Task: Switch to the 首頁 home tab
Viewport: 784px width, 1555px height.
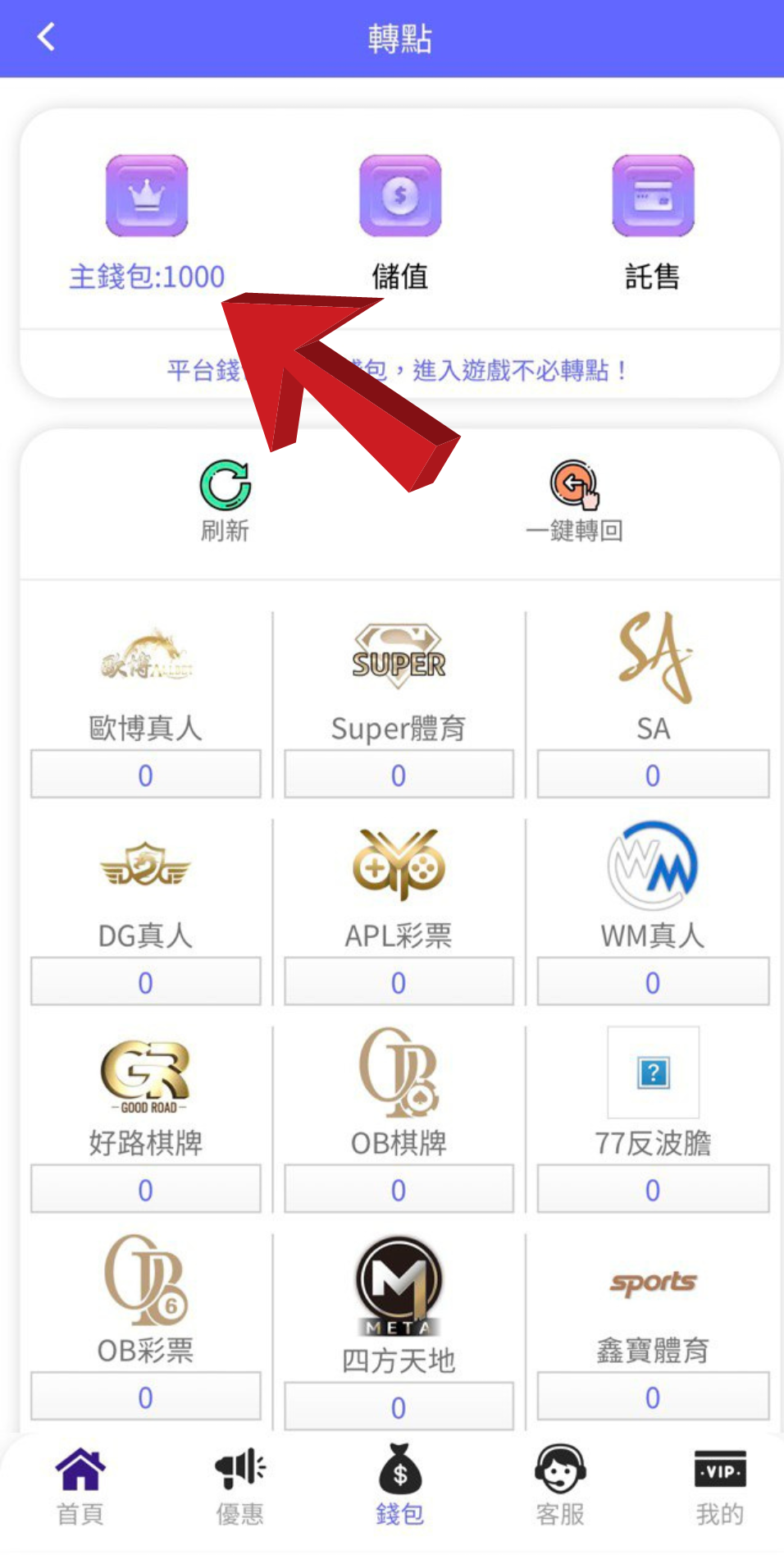Action: [x=80, y=1485]
